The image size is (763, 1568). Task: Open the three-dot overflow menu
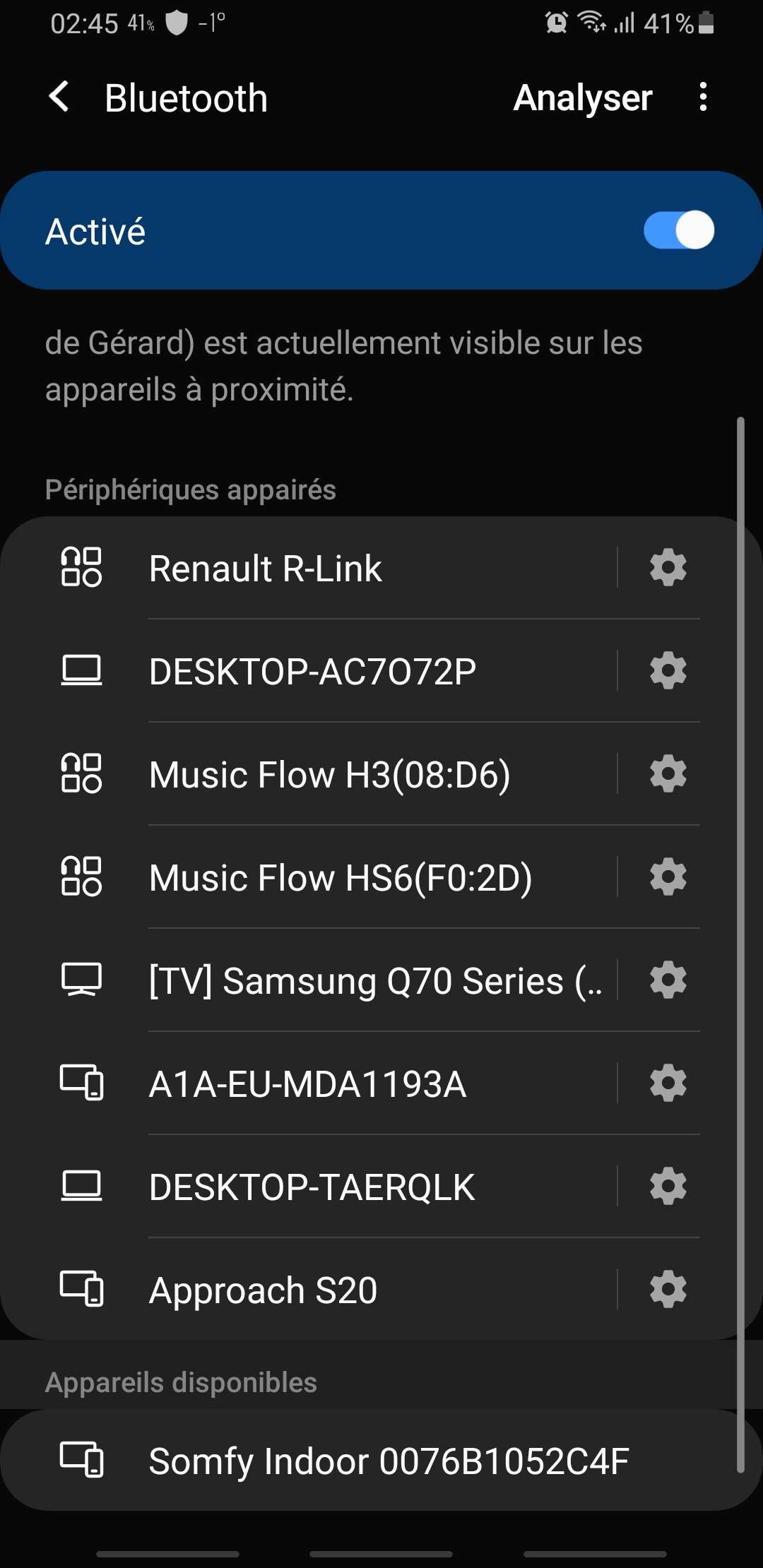click(702, 97)
